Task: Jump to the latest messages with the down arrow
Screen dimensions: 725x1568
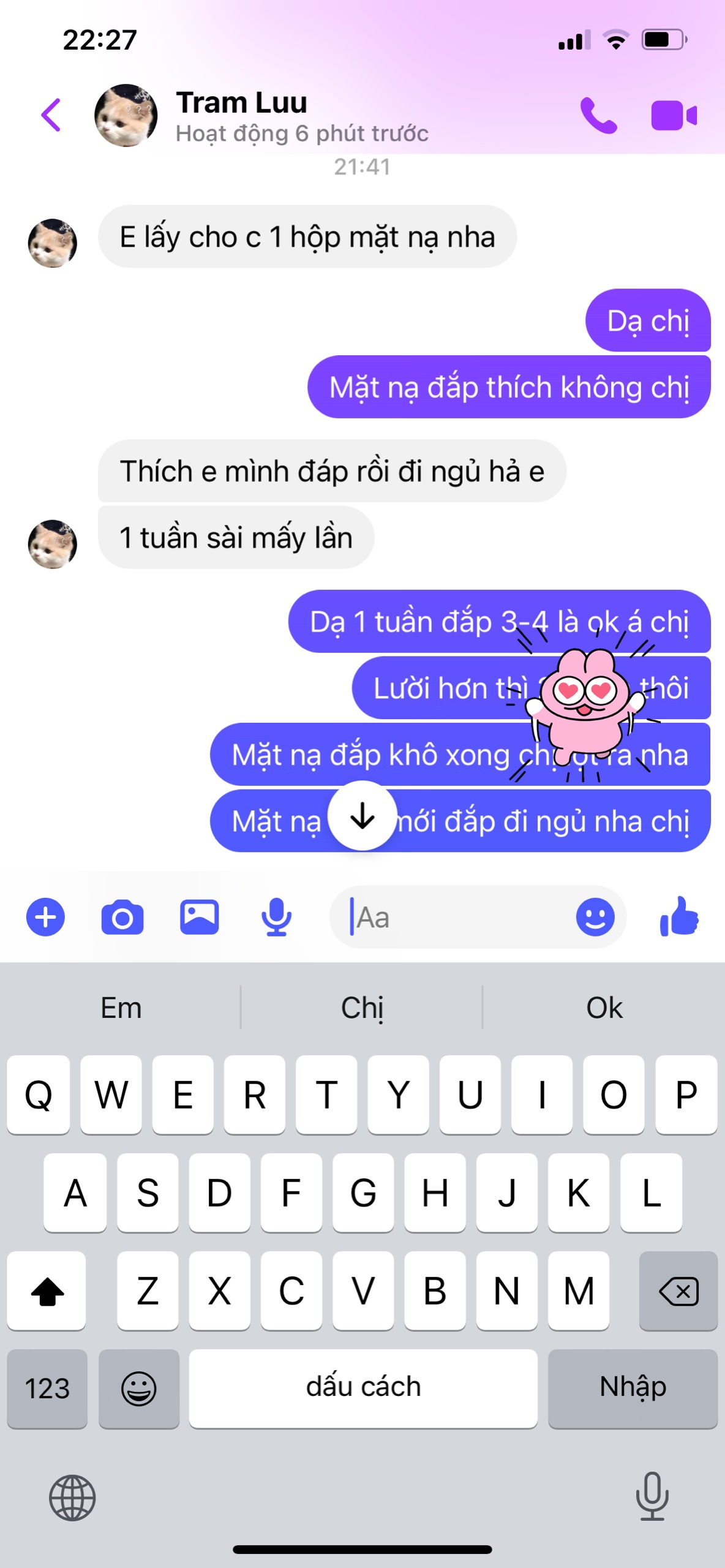Action: point(362,816)
